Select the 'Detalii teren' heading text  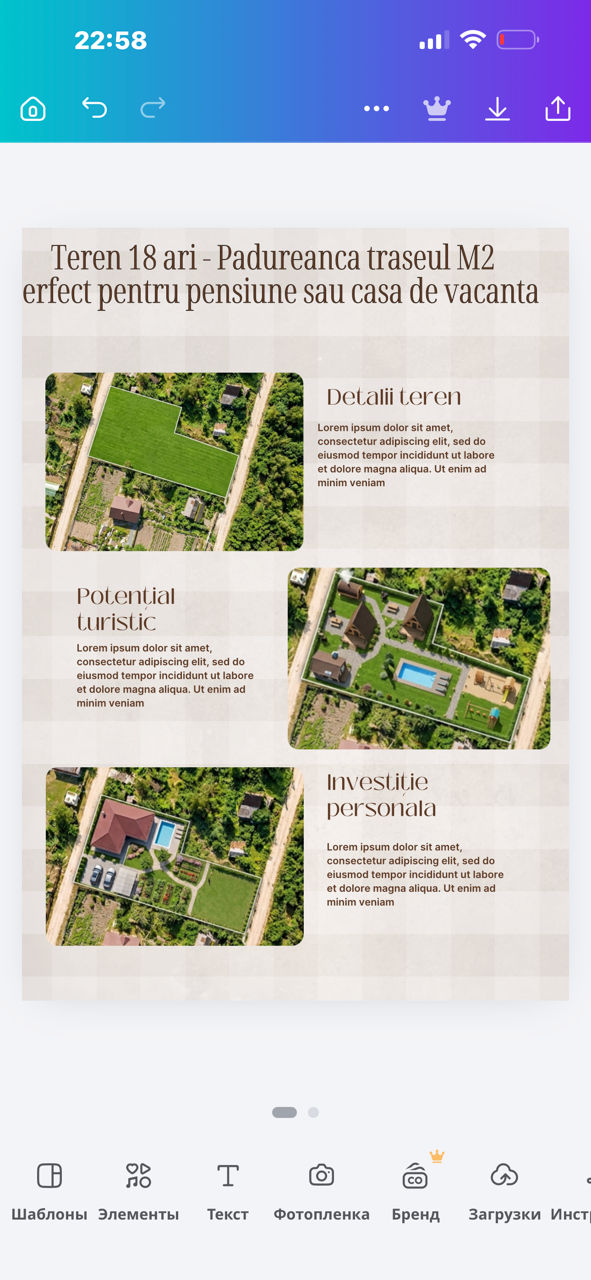tap(394, 397)
